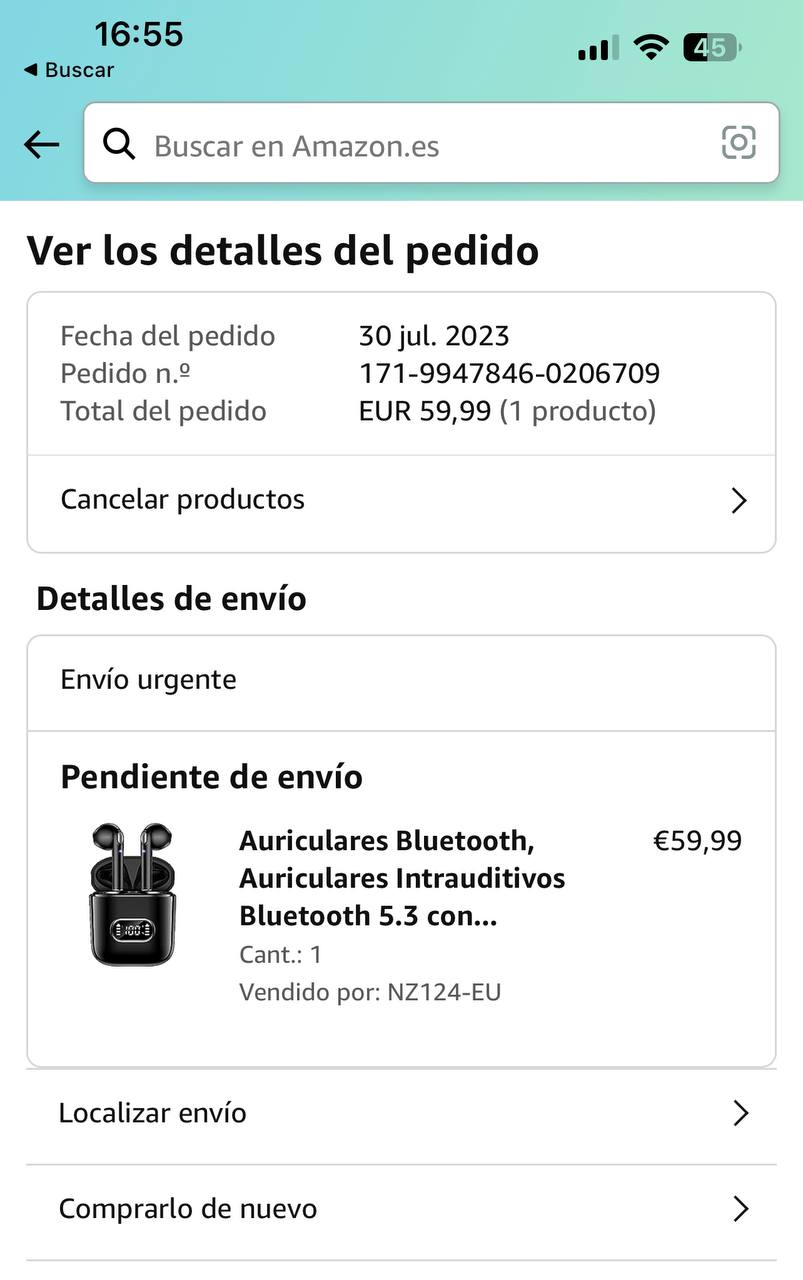Go back using the header arrow

pos(41,145)
